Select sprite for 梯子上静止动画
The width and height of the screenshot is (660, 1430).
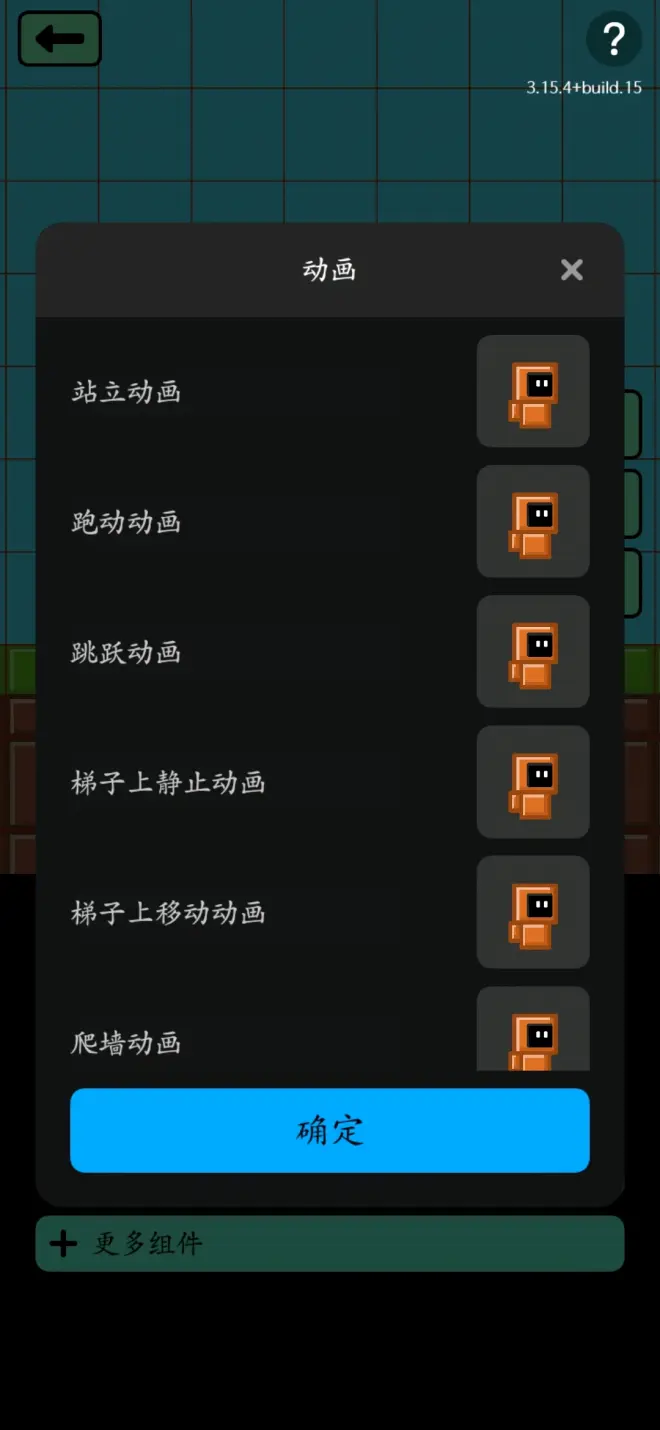click(x=532, y=781)
